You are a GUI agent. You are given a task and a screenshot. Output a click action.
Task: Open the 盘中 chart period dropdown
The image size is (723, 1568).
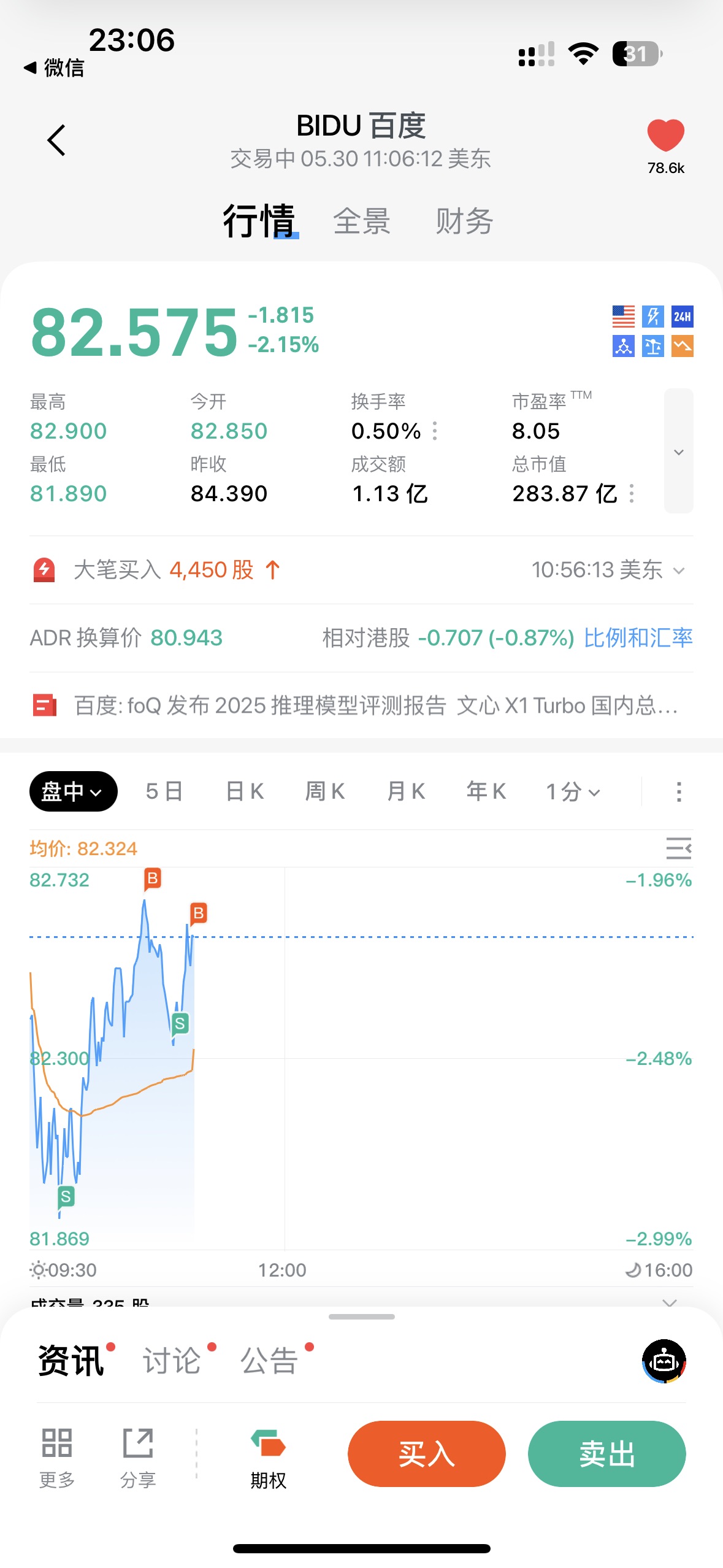(x=73, y=791)
